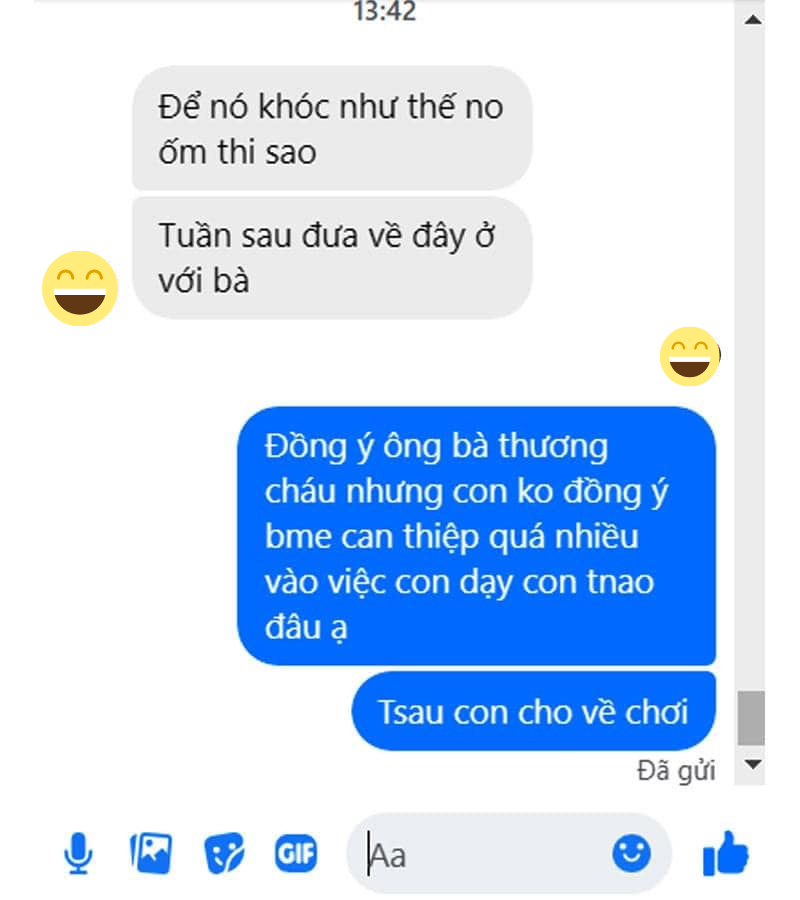Click the gray bubble 'Để nó khóc như thế no ốm thi sao'

click(330, 129)
